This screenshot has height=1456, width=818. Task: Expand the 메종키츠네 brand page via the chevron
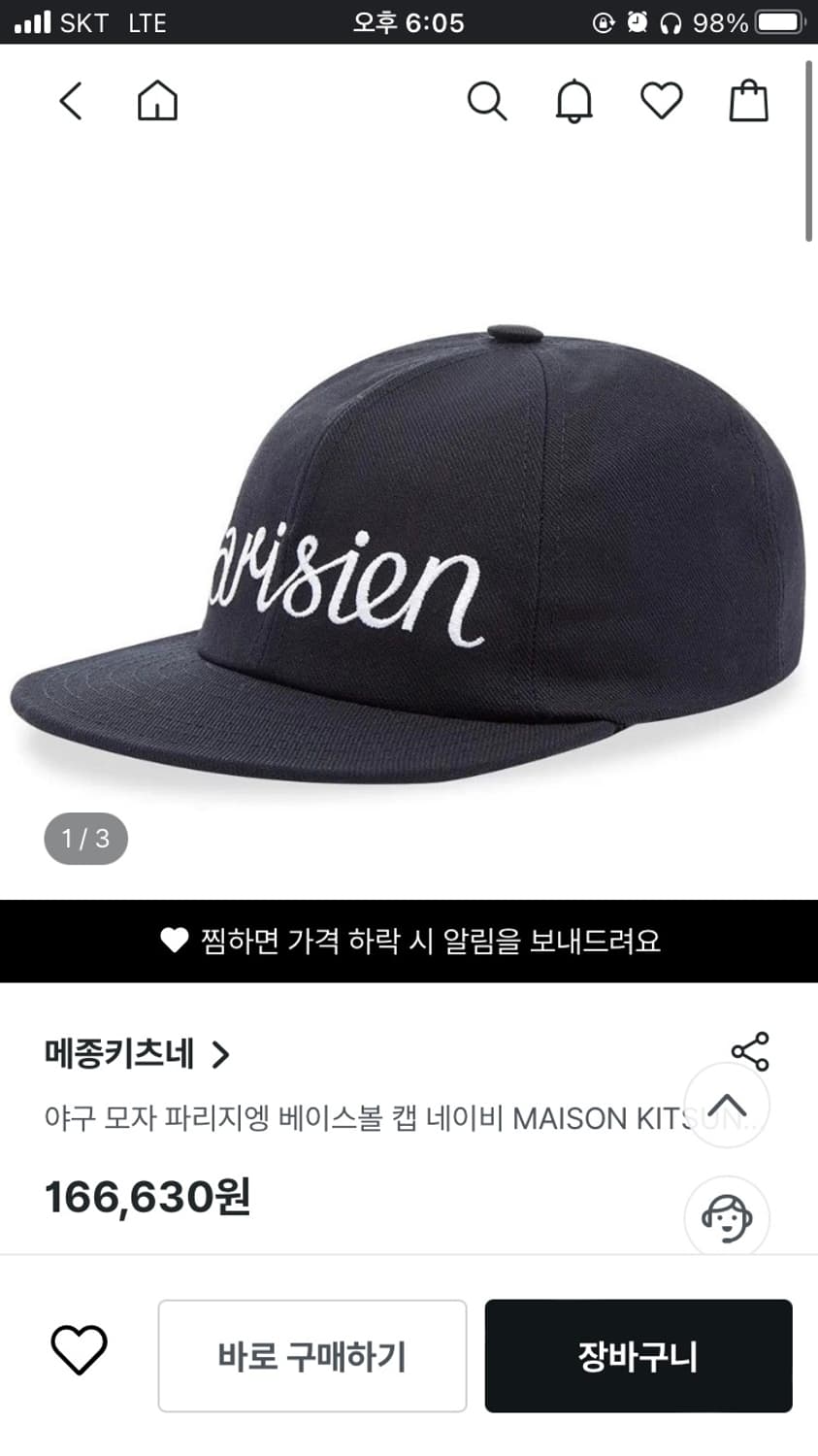click(221, 1055)
